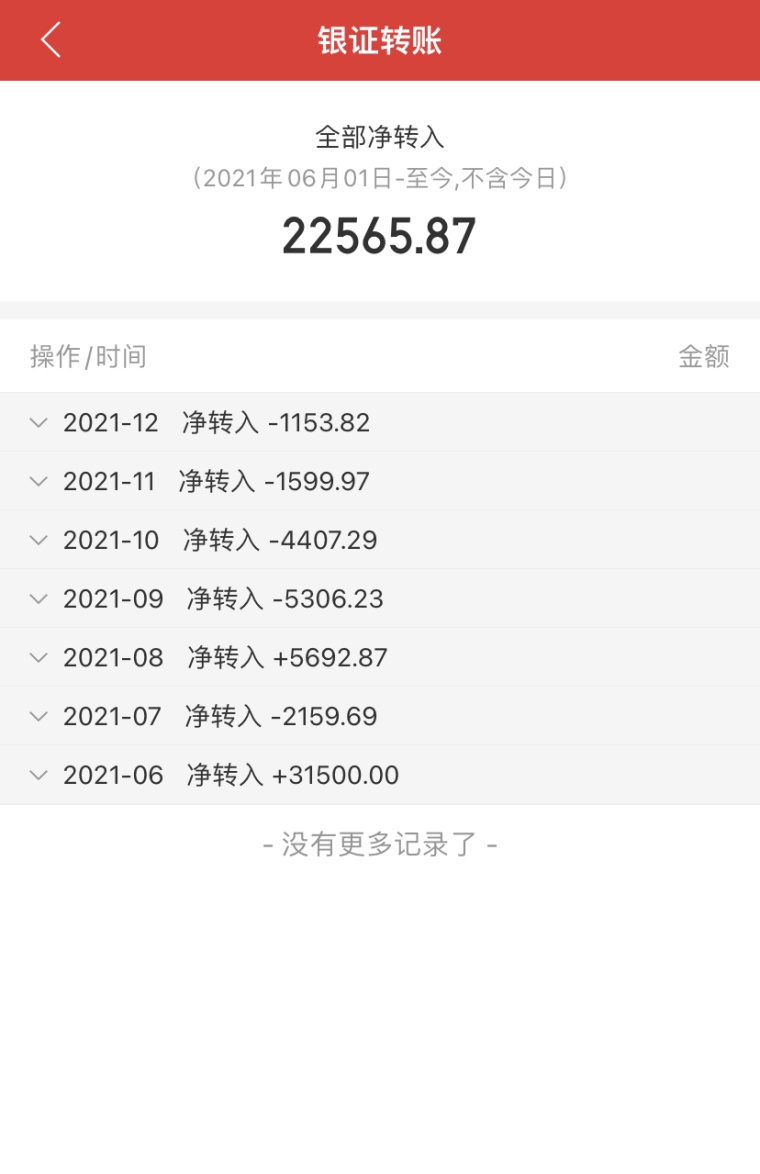
Task: Click the 全部净转入 heading
Action: 380,136
